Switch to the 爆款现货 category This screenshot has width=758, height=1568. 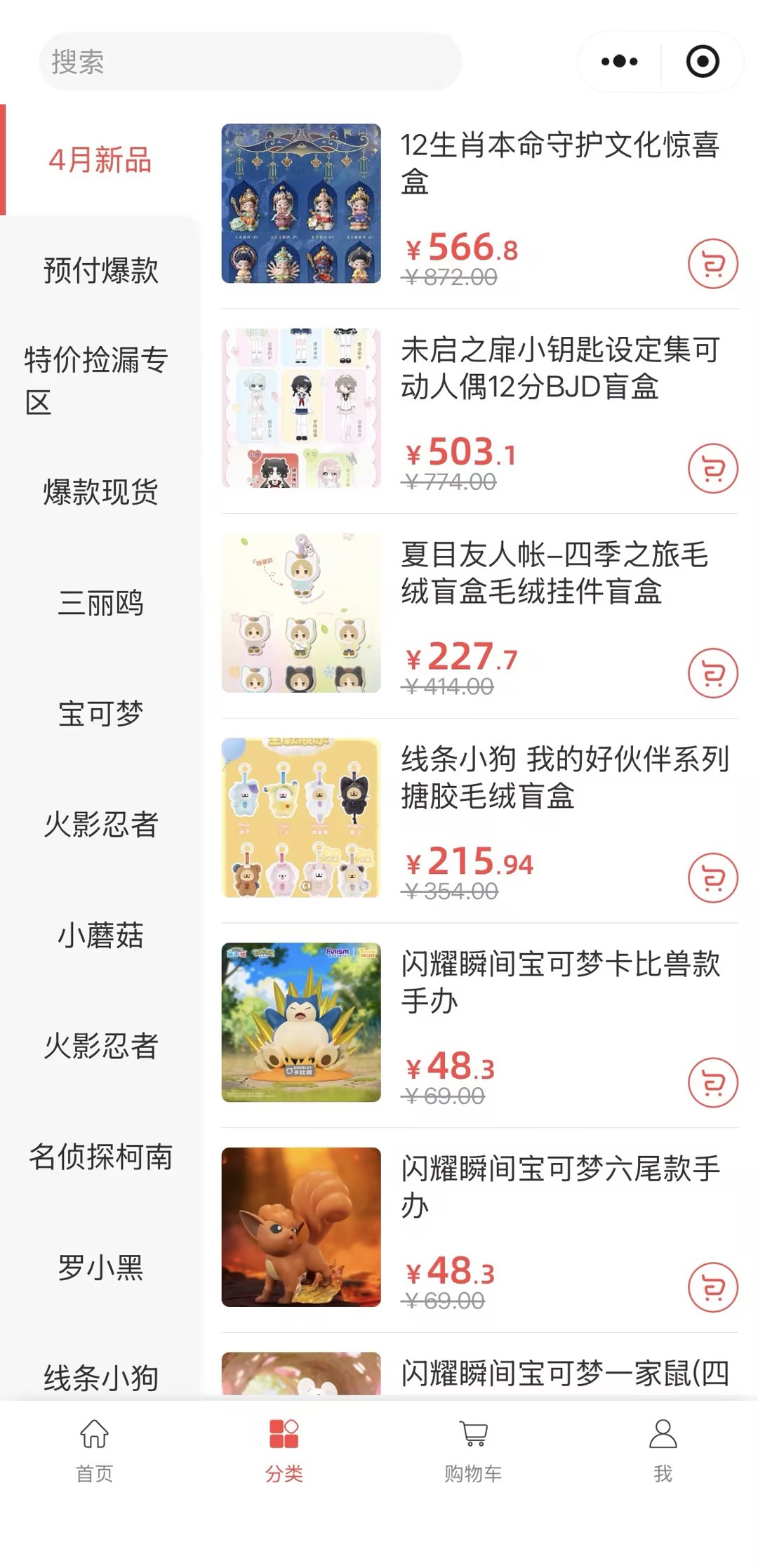tap(100, 492)
